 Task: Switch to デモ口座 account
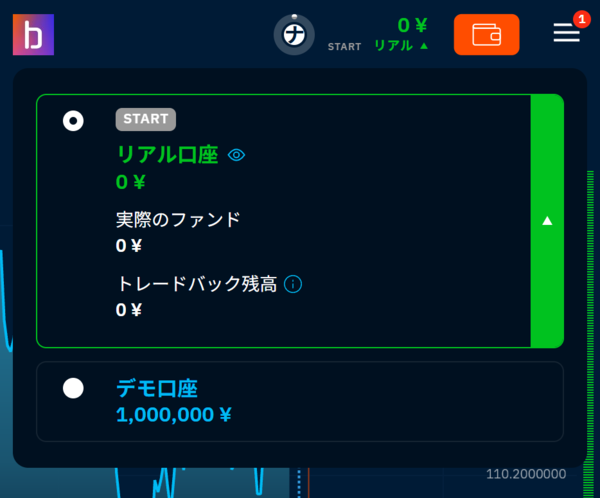coord(73,388)
